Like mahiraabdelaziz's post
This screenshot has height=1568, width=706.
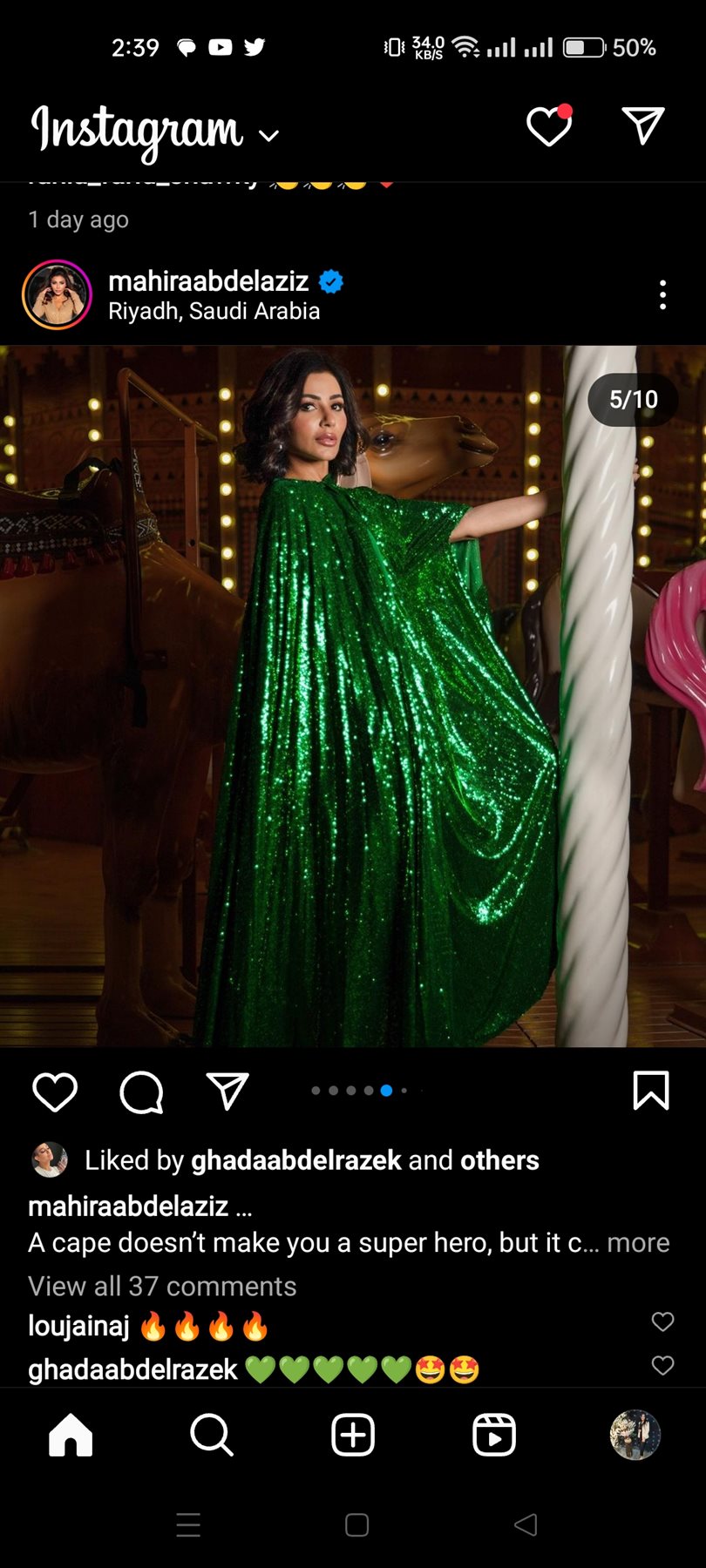(x=55, y=1092)
